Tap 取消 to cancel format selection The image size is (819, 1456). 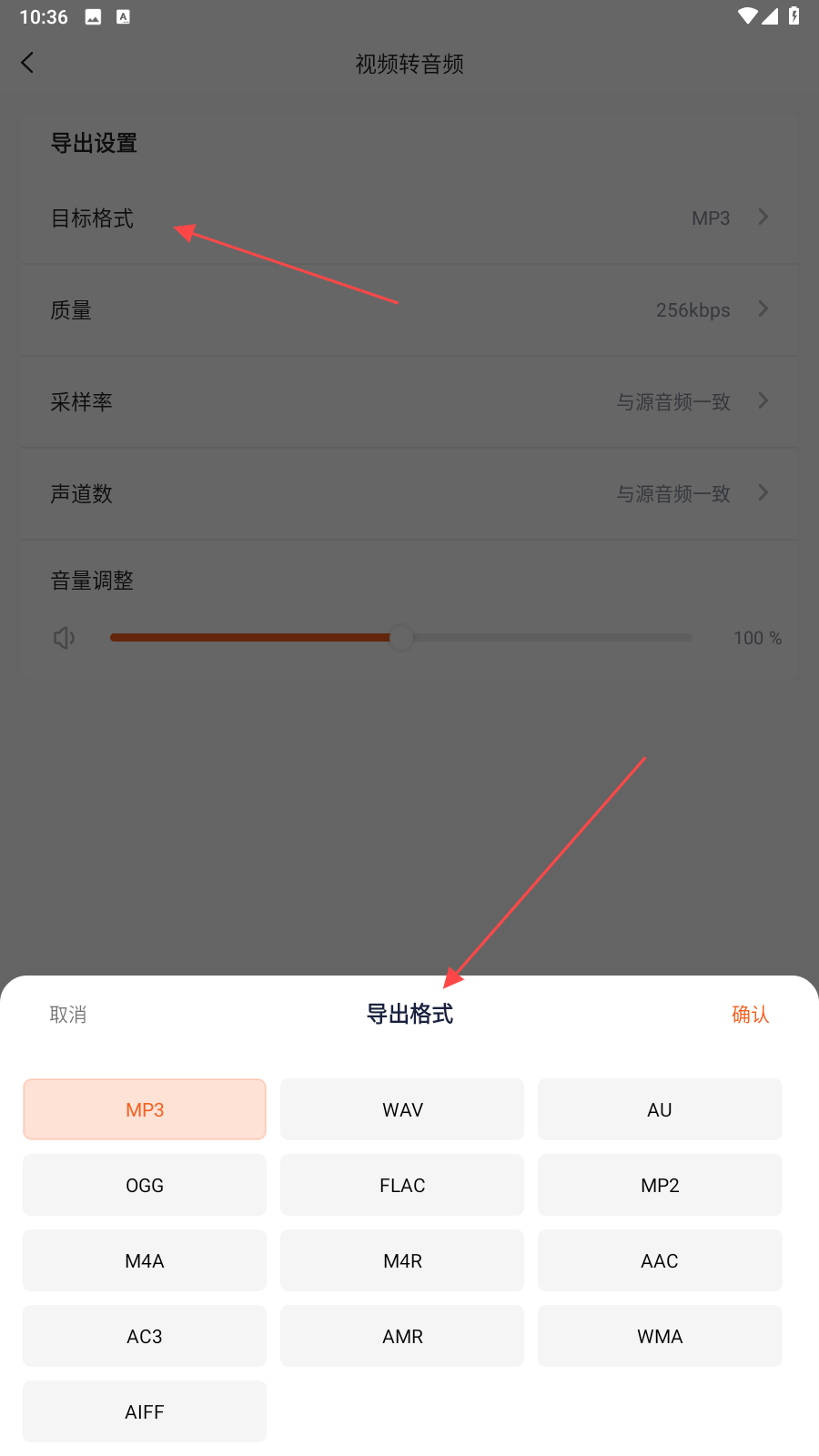(x=68, y=1014)
